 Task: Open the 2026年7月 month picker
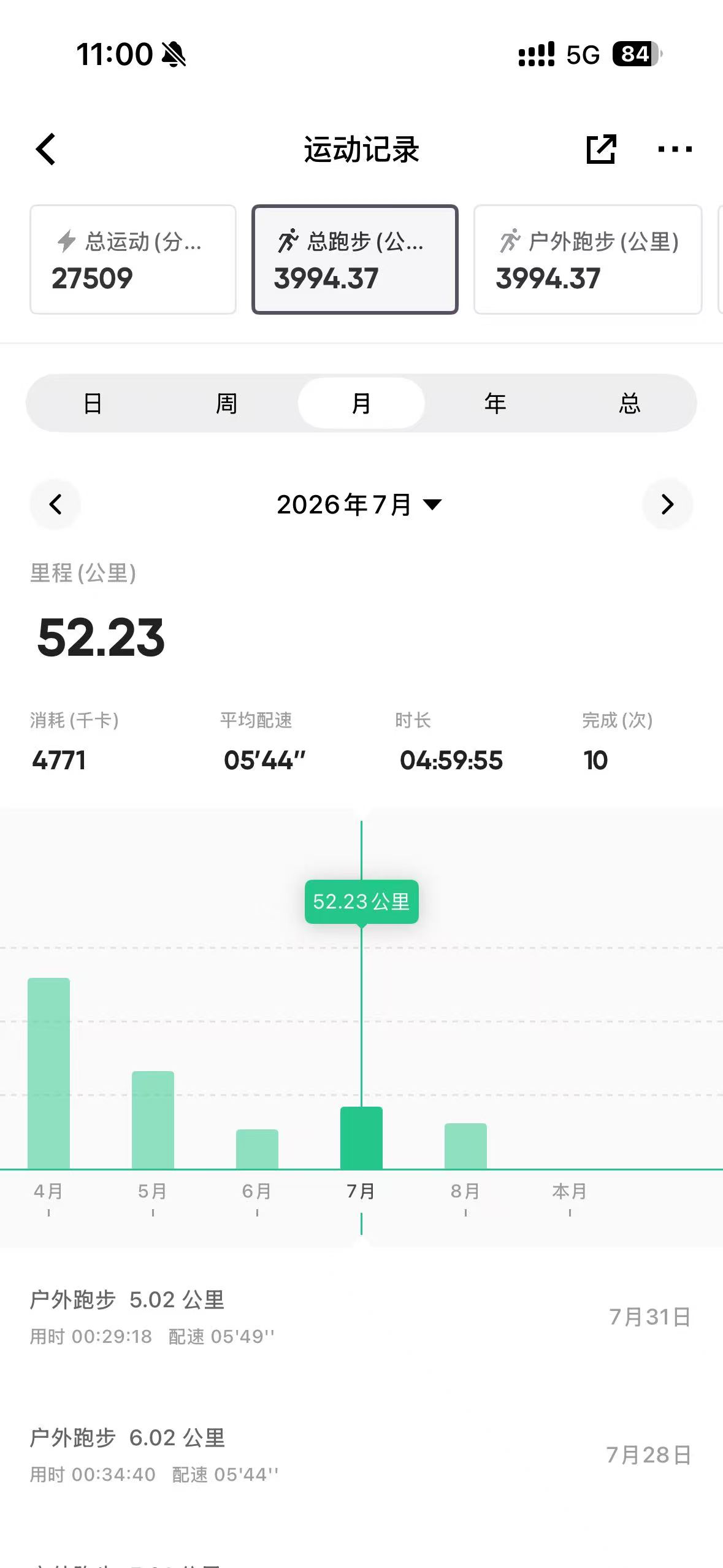360,504
